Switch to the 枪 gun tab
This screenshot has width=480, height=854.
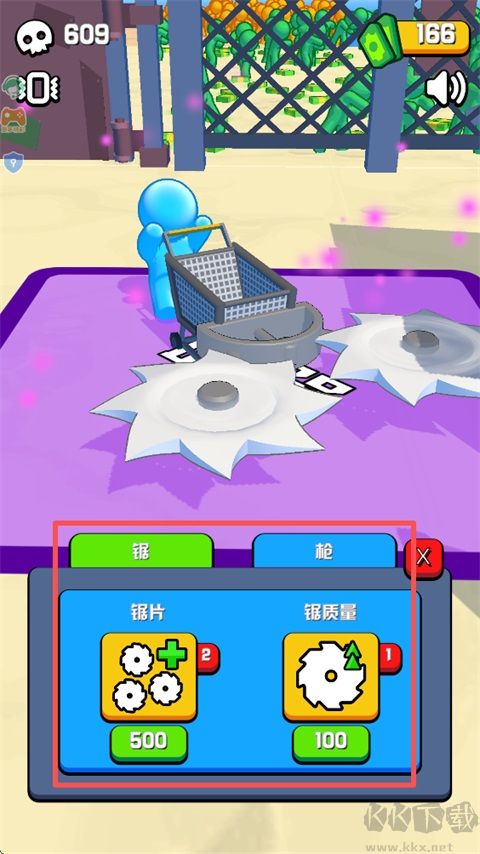[x=324, y=551]
